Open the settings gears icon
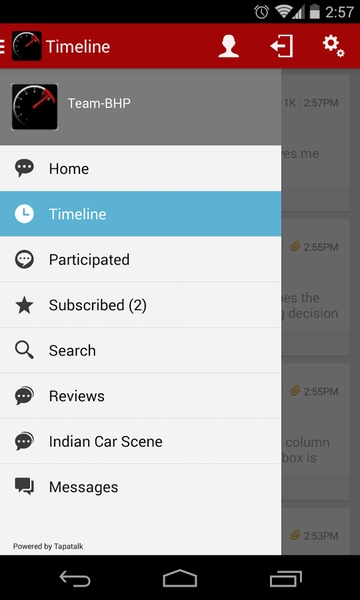360x600 pixels. pos(333,46)
